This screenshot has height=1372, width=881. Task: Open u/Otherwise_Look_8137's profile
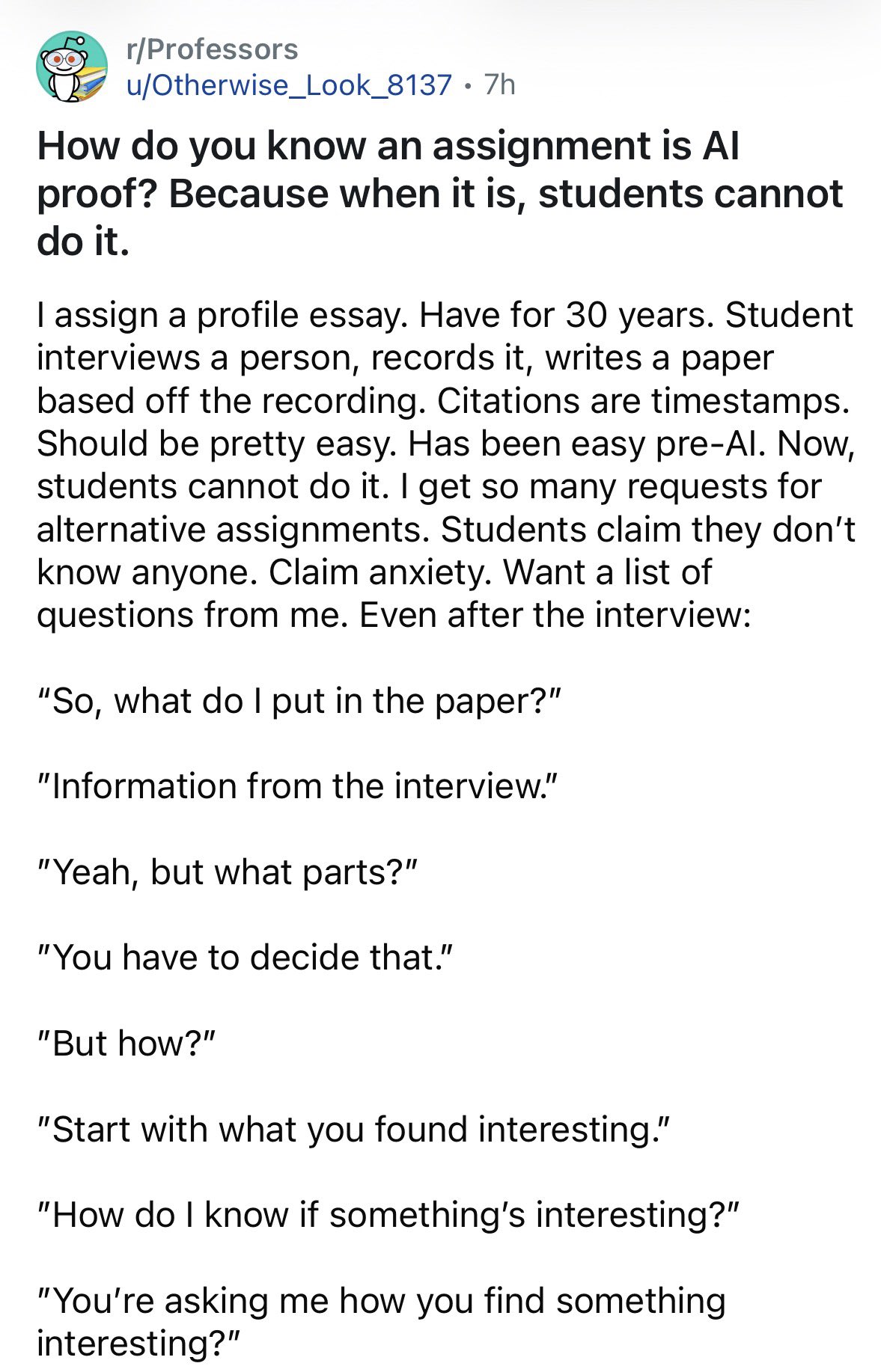point(289,85)
